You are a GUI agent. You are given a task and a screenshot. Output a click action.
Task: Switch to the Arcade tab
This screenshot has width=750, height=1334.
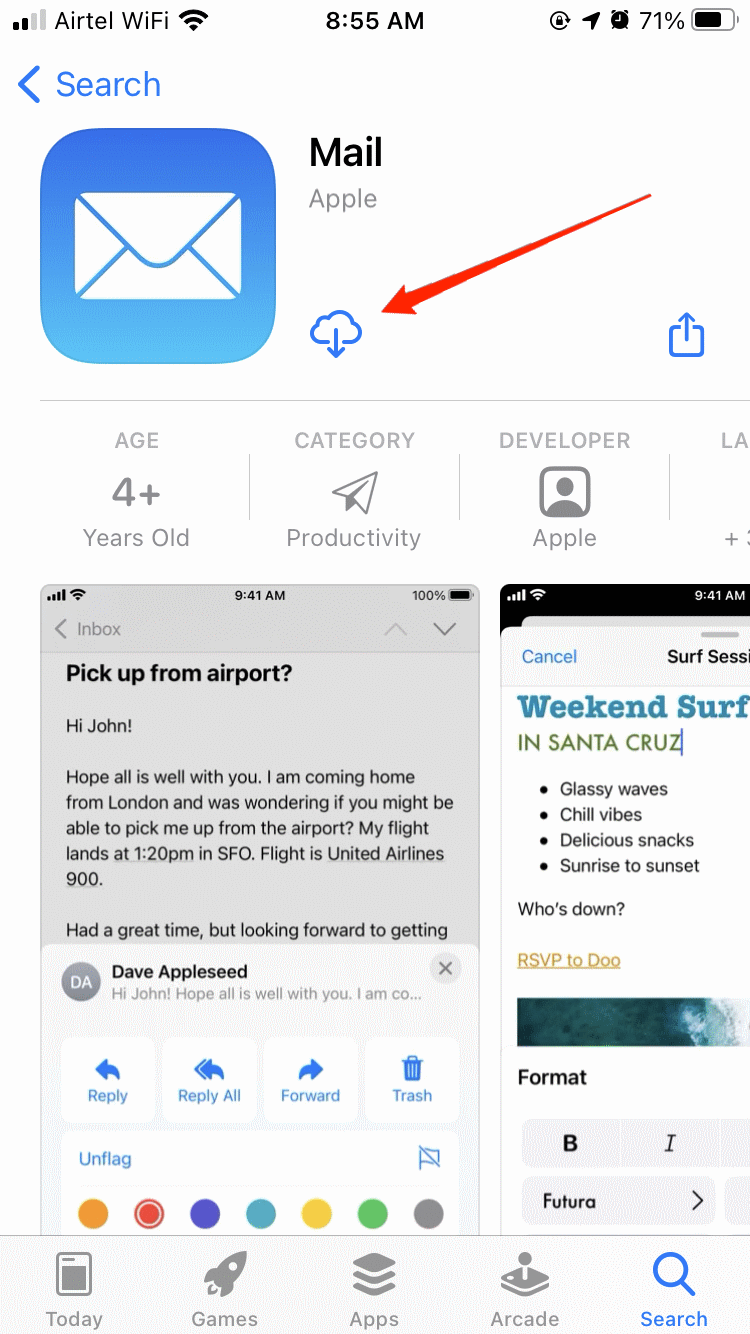coord(524,1289)
